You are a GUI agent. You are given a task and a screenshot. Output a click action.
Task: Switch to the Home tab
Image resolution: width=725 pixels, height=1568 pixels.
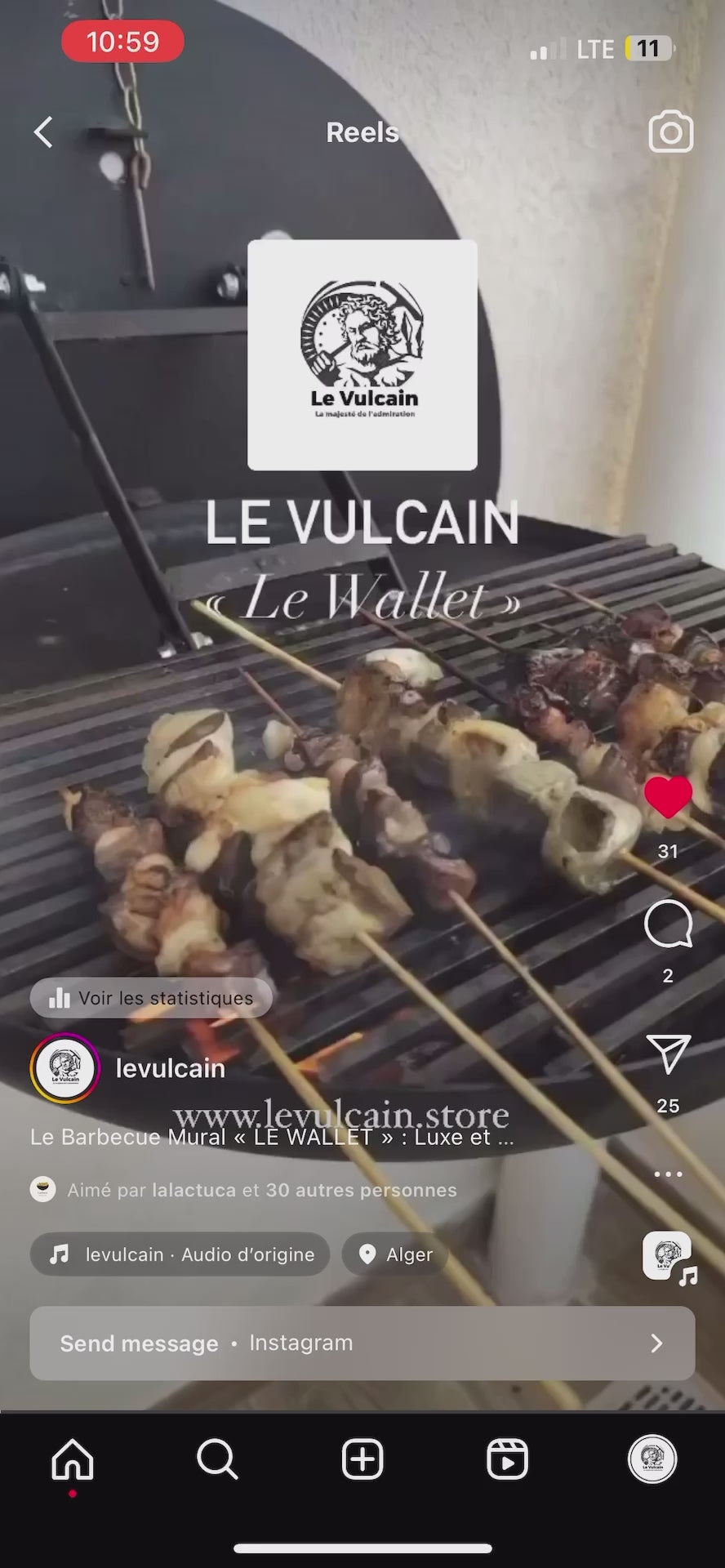tap(73, 1459)
